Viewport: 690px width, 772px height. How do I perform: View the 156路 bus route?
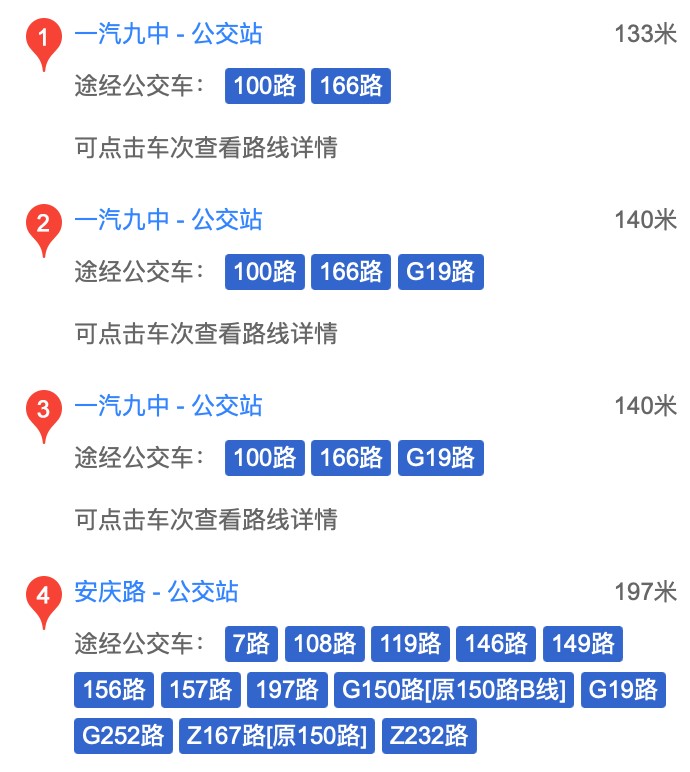coord(114,690)
